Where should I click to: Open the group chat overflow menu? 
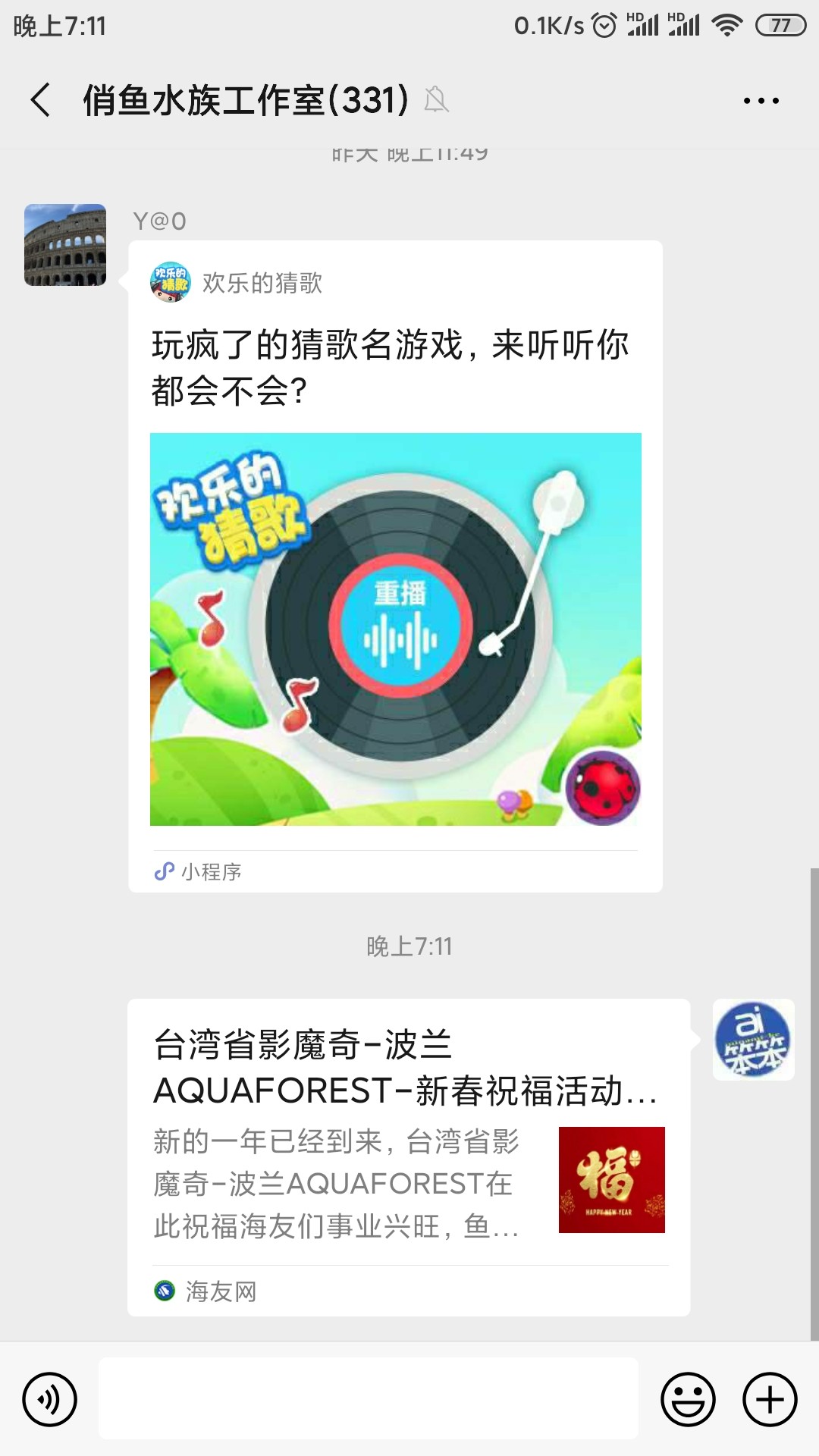point(761,101)
